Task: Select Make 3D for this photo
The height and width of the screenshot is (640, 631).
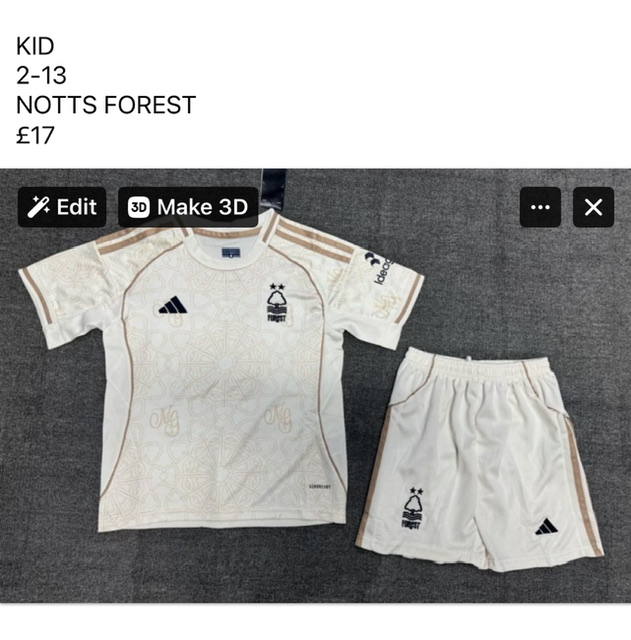Action: click(x=188, y=207)
